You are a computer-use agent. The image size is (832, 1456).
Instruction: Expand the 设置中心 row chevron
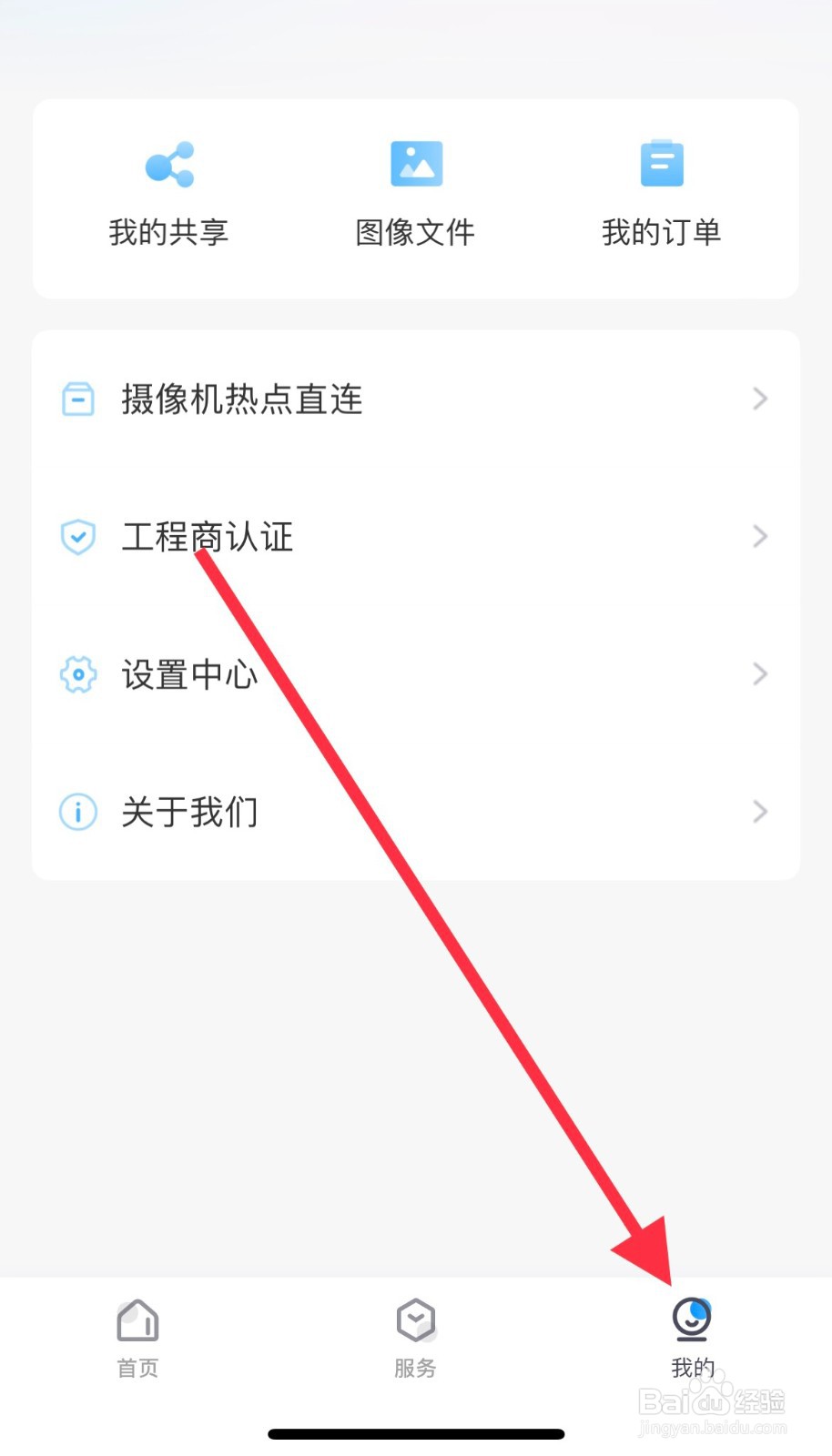click(x=761, y=674)
